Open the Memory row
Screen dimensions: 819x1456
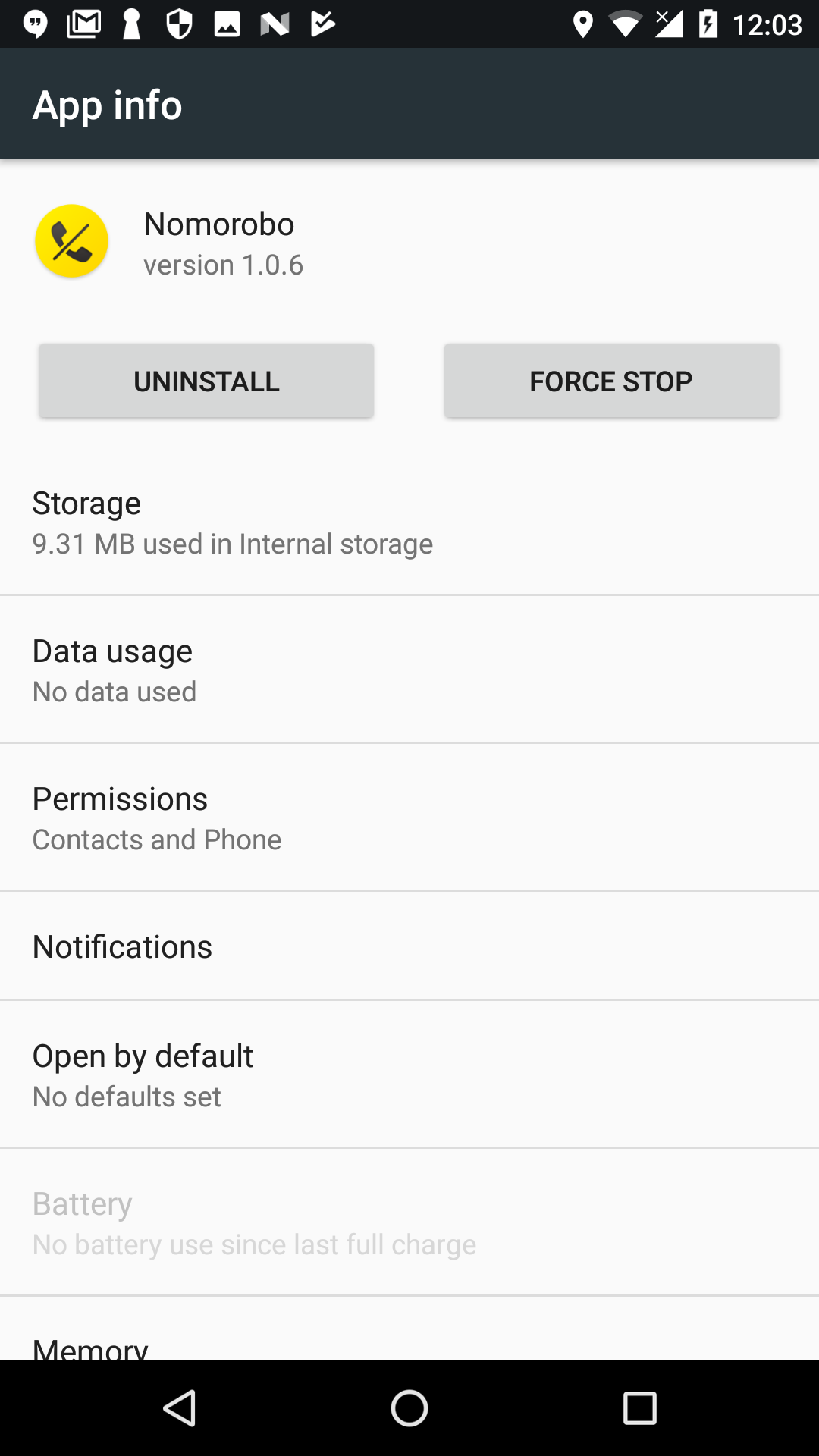pyautogui.click(x=409, y=1329)
